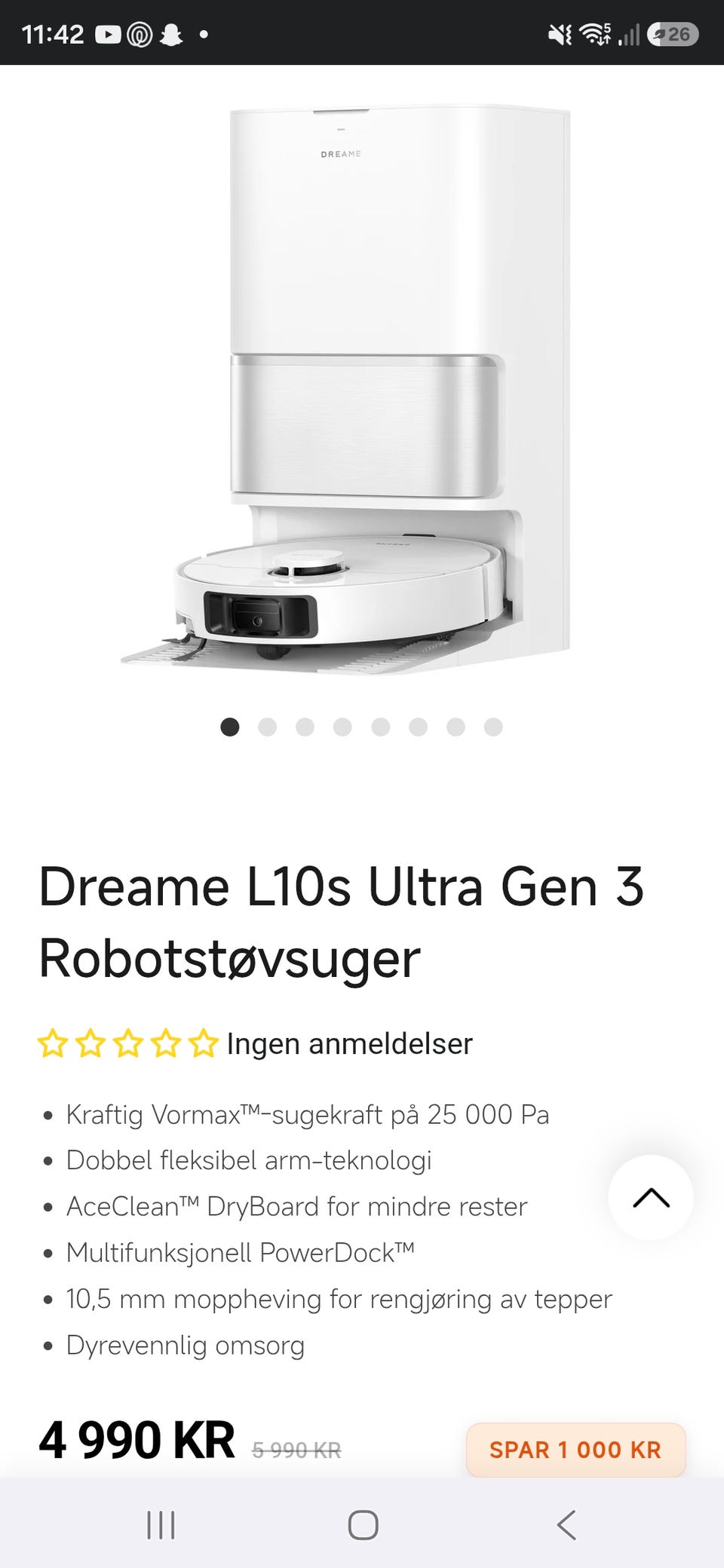724x1568 pixels.
Task: Open the Dreame L10s product image
Action: [346, 389]
